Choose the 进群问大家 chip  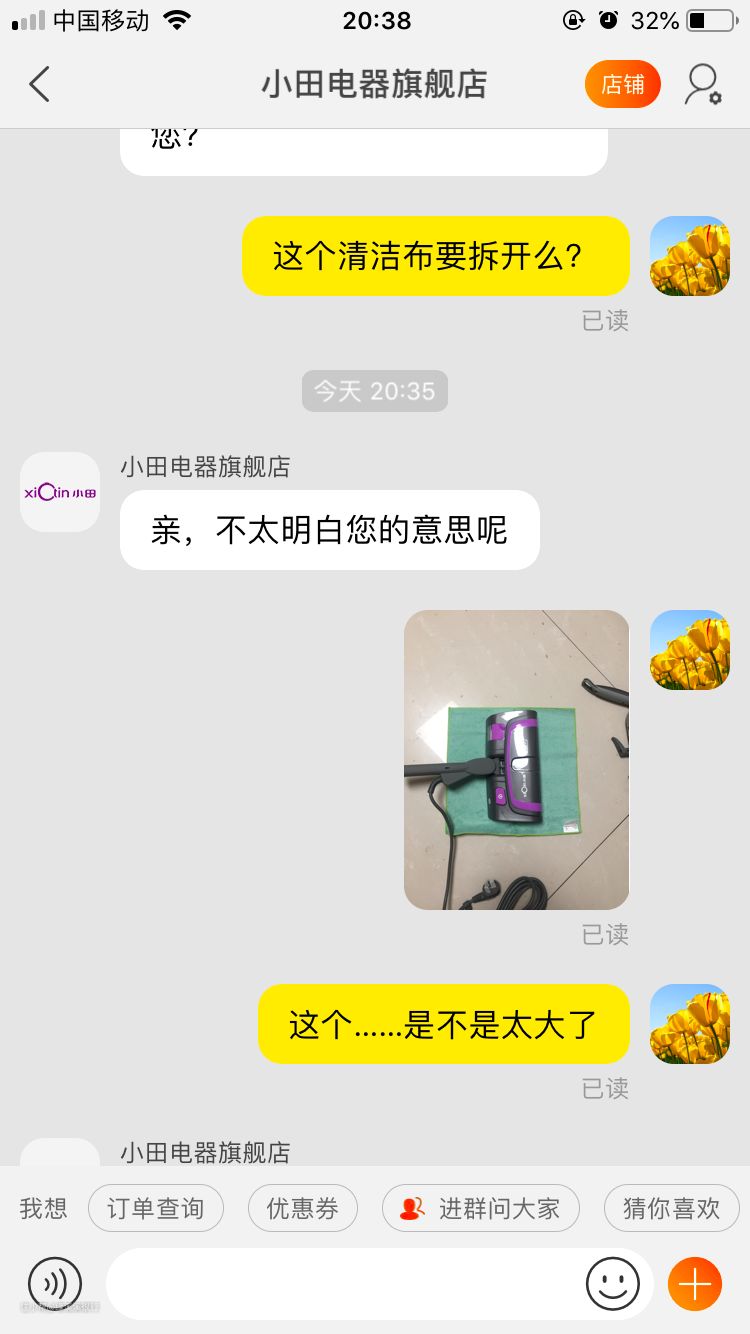[x=480, y=1209]
